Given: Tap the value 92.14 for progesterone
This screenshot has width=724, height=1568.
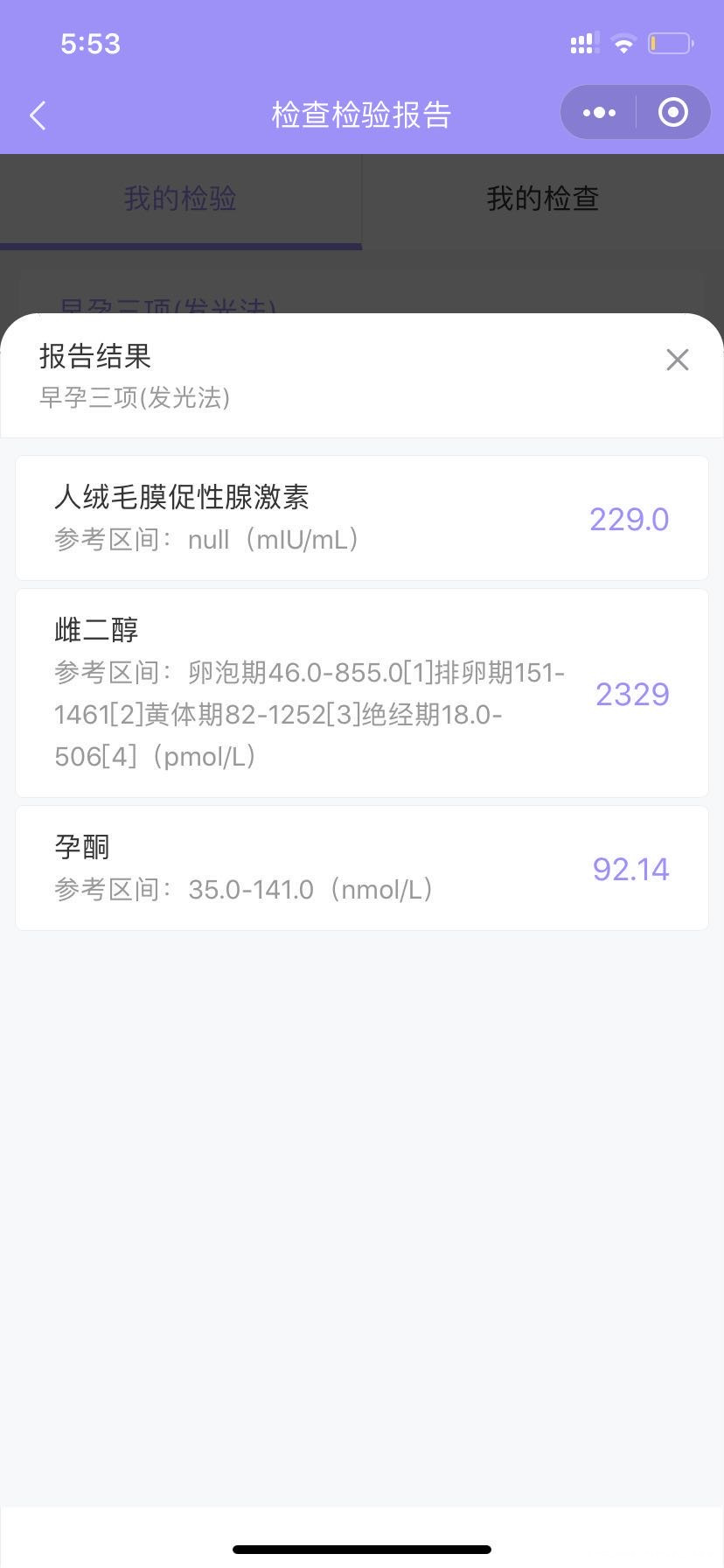Looking at the screenshot, I should click(x=630, y=867).
